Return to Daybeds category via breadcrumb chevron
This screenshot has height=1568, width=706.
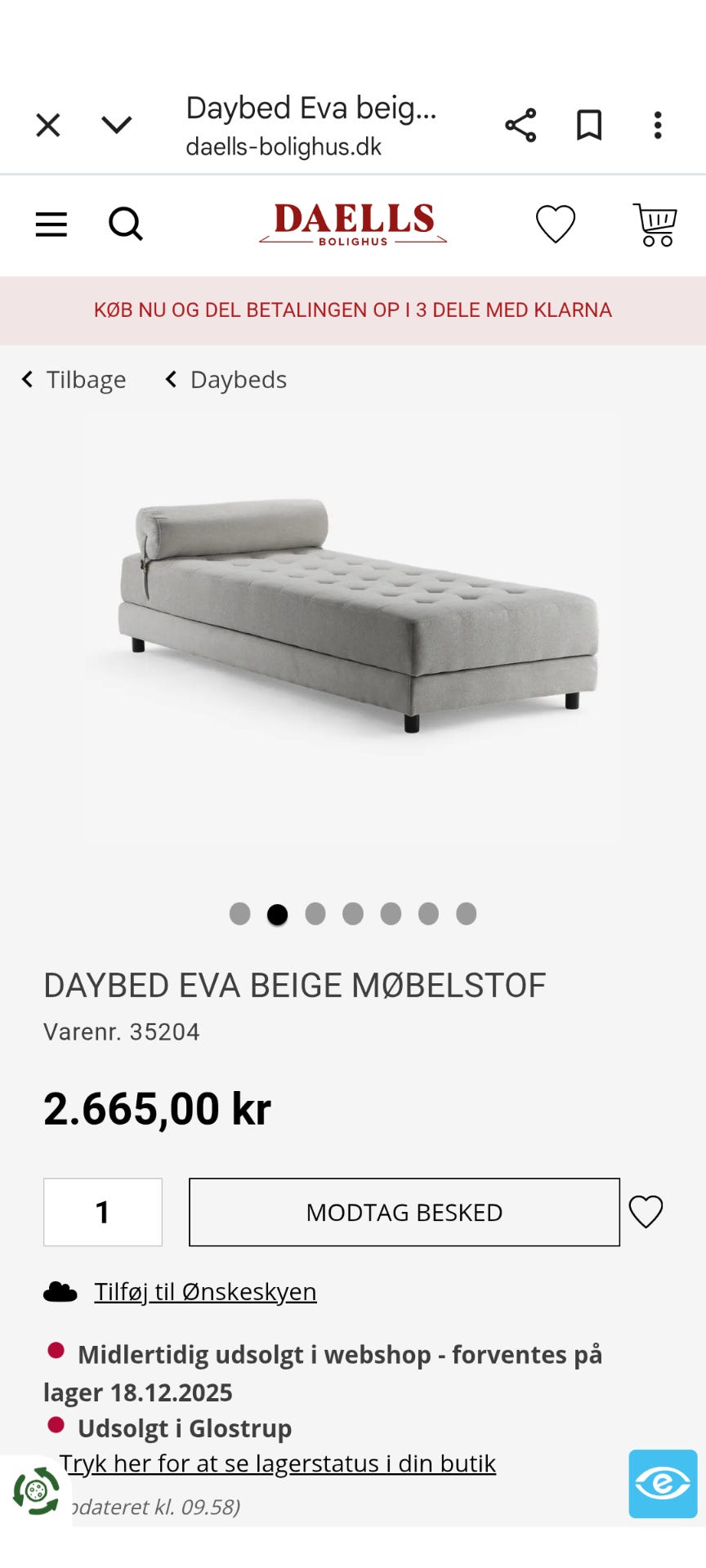pos(171,379)
